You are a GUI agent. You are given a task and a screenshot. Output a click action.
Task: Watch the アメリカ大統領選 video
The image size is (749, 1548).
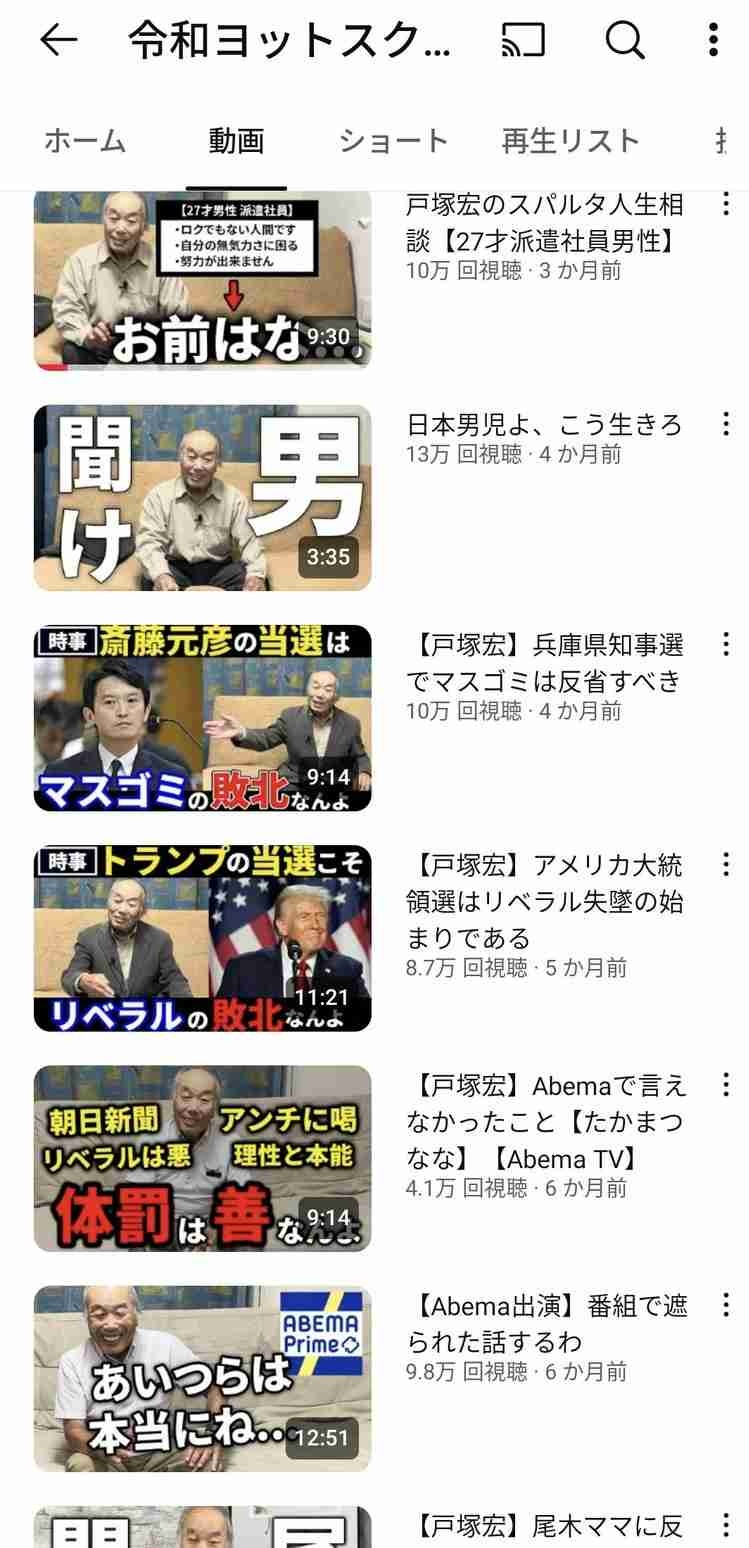202,937
